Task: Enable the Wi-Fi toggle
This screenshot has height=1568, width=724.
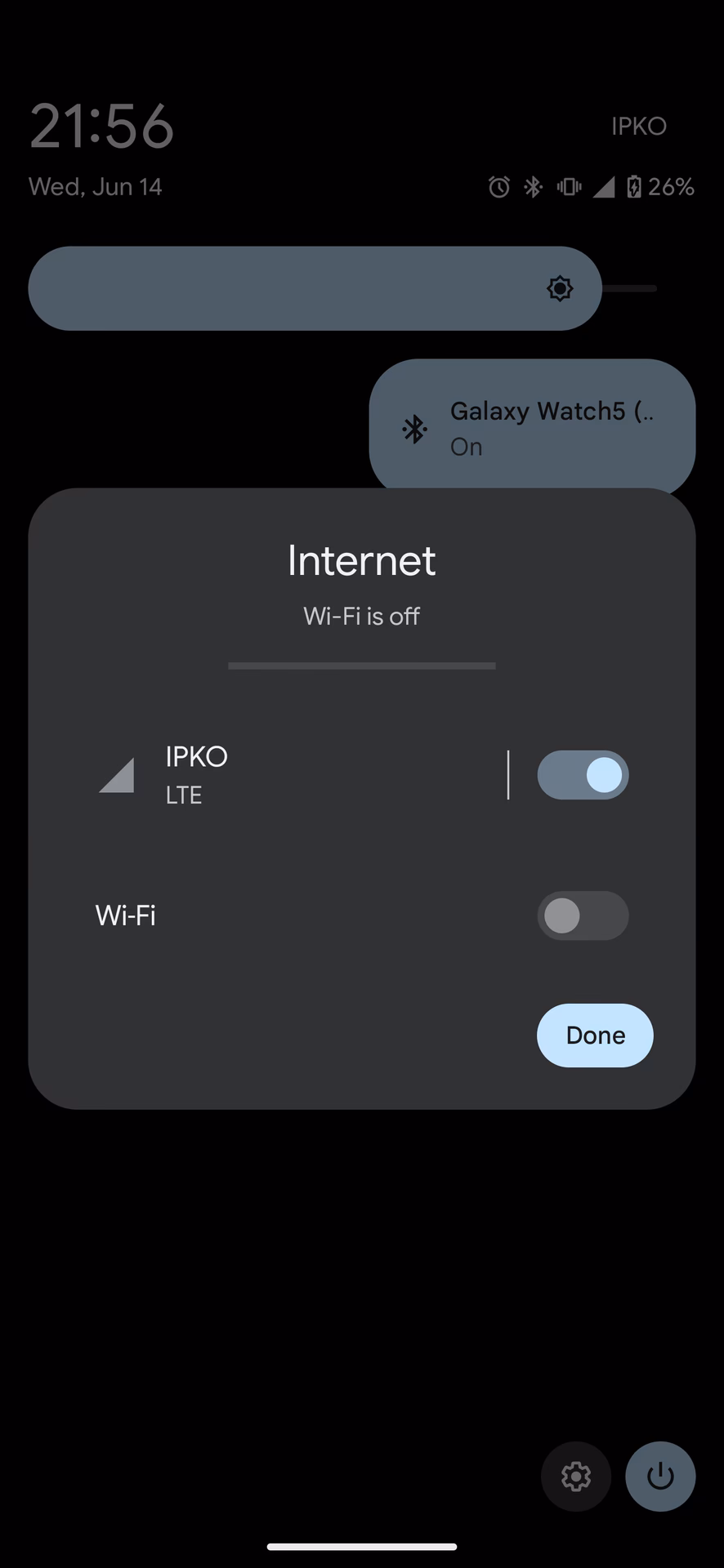Action: click(583, 915)
